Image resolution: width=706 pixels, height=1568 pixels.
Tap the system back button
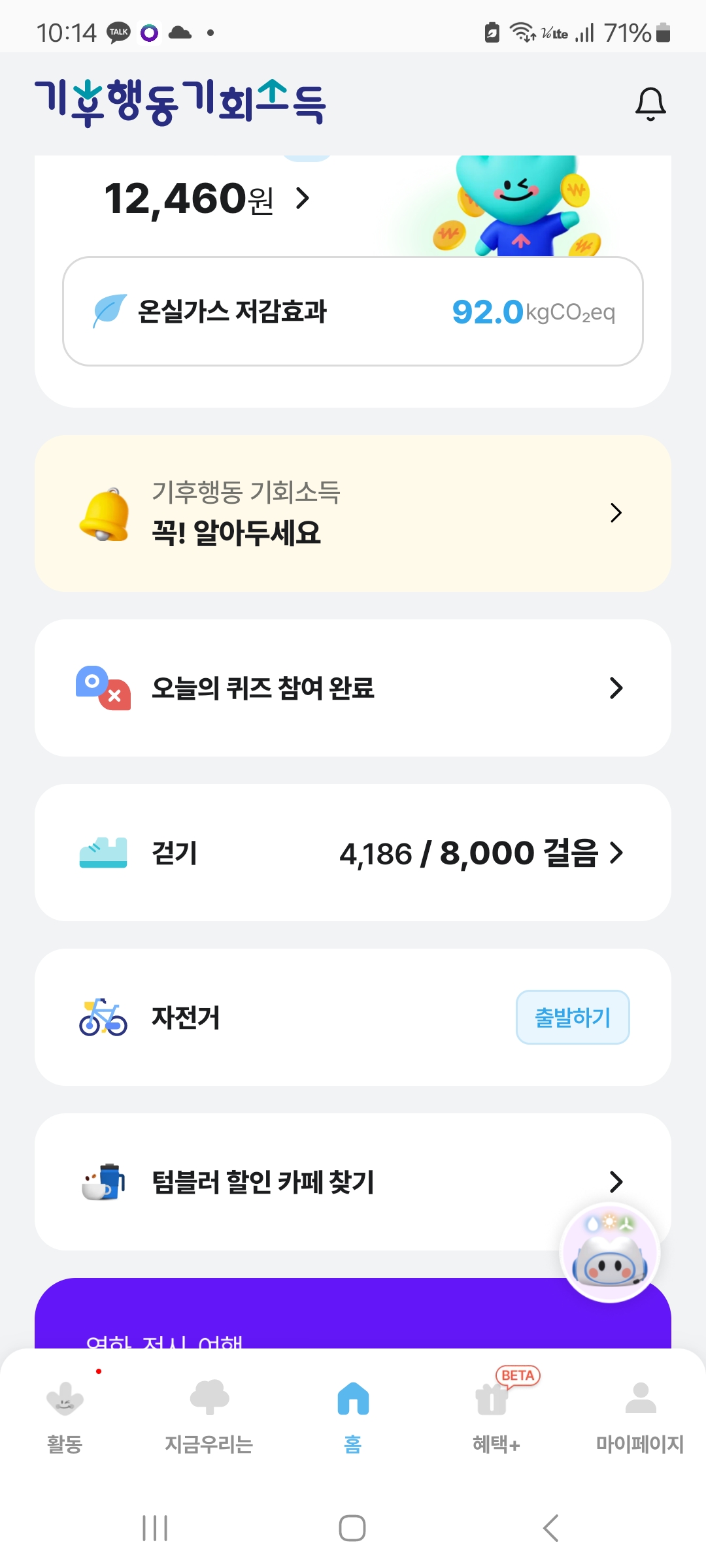coord(550,1528)
